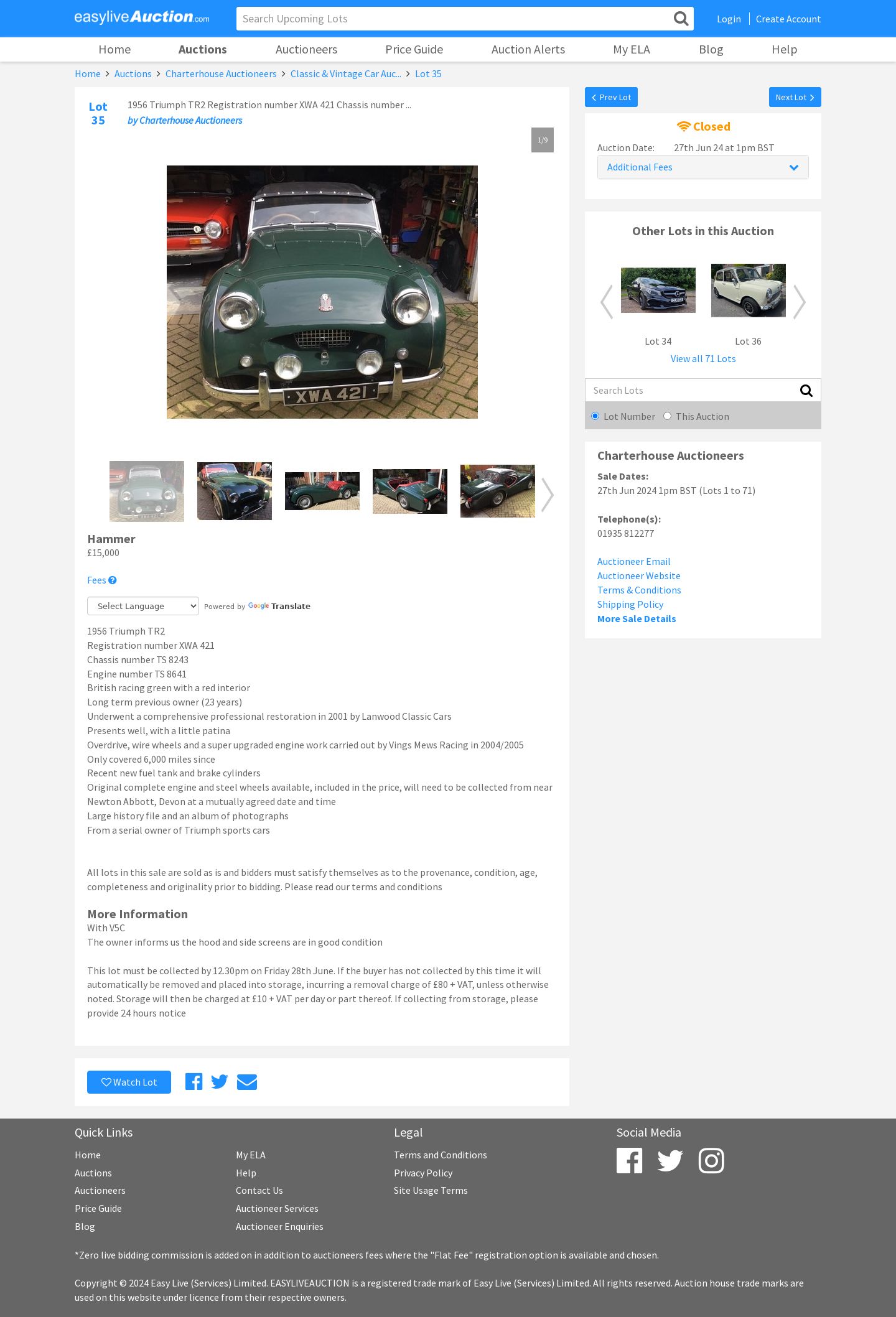896x1317 pixels.
Task: View all 71 Lots
Action: (x=702, y=359)
